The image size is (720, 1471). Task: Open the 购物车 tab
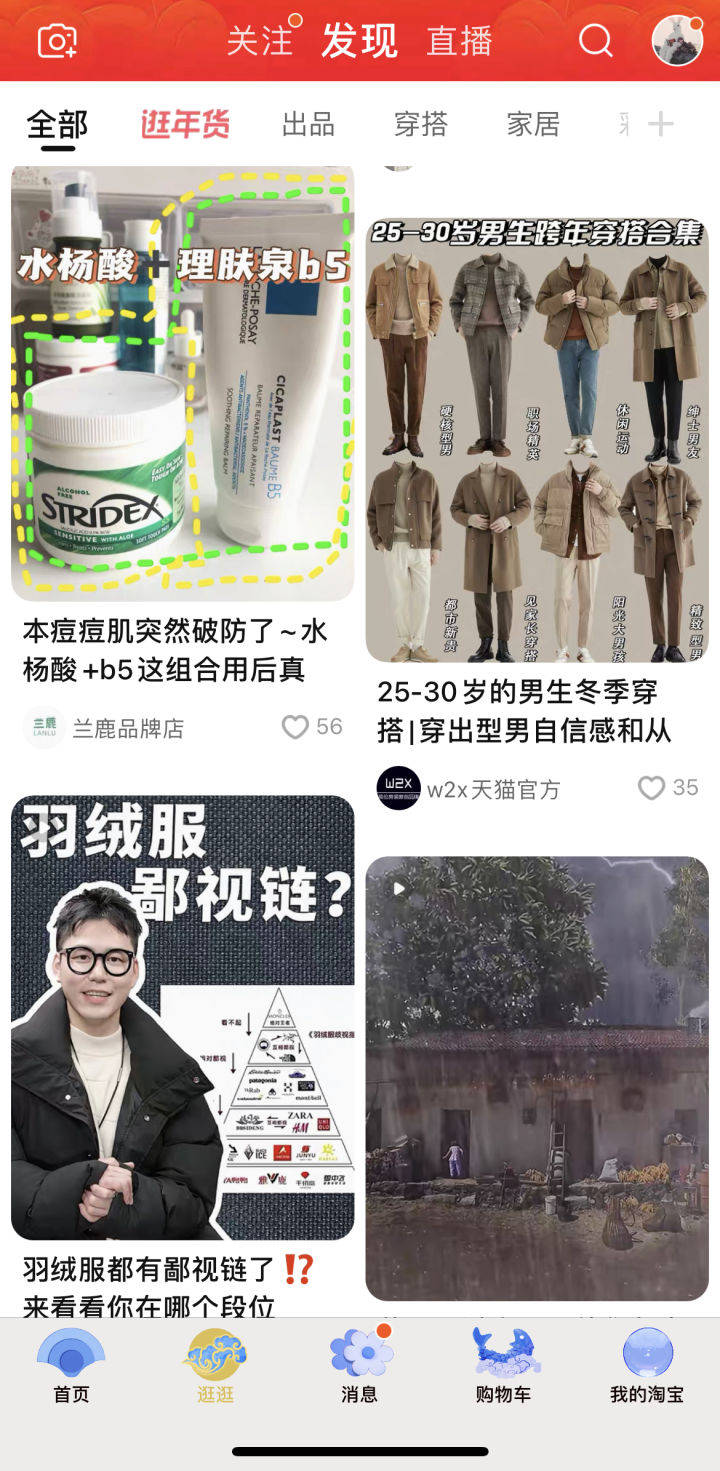503,1366
